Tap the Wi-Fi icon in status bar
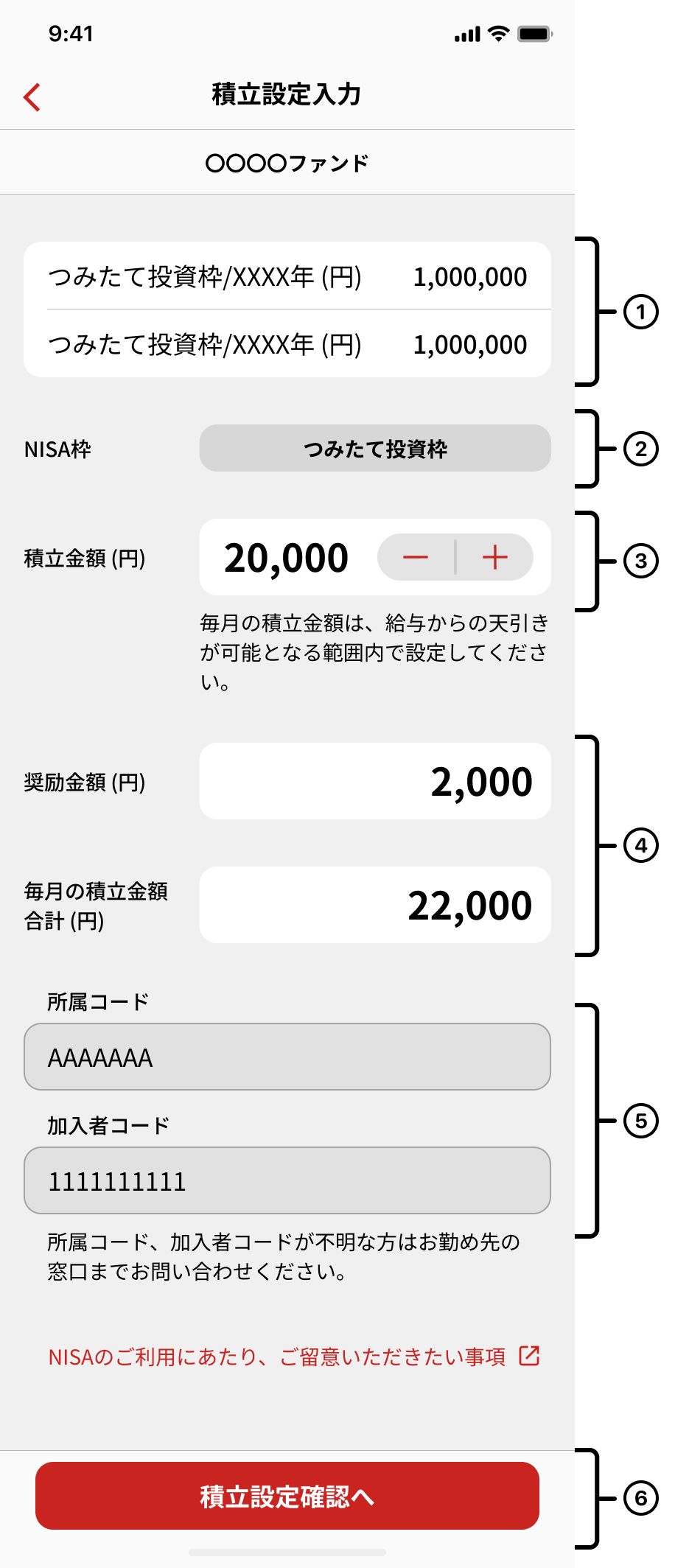The height and width of the screenshot is (1568, 675). pyautogui.click(x=500, y=33)
